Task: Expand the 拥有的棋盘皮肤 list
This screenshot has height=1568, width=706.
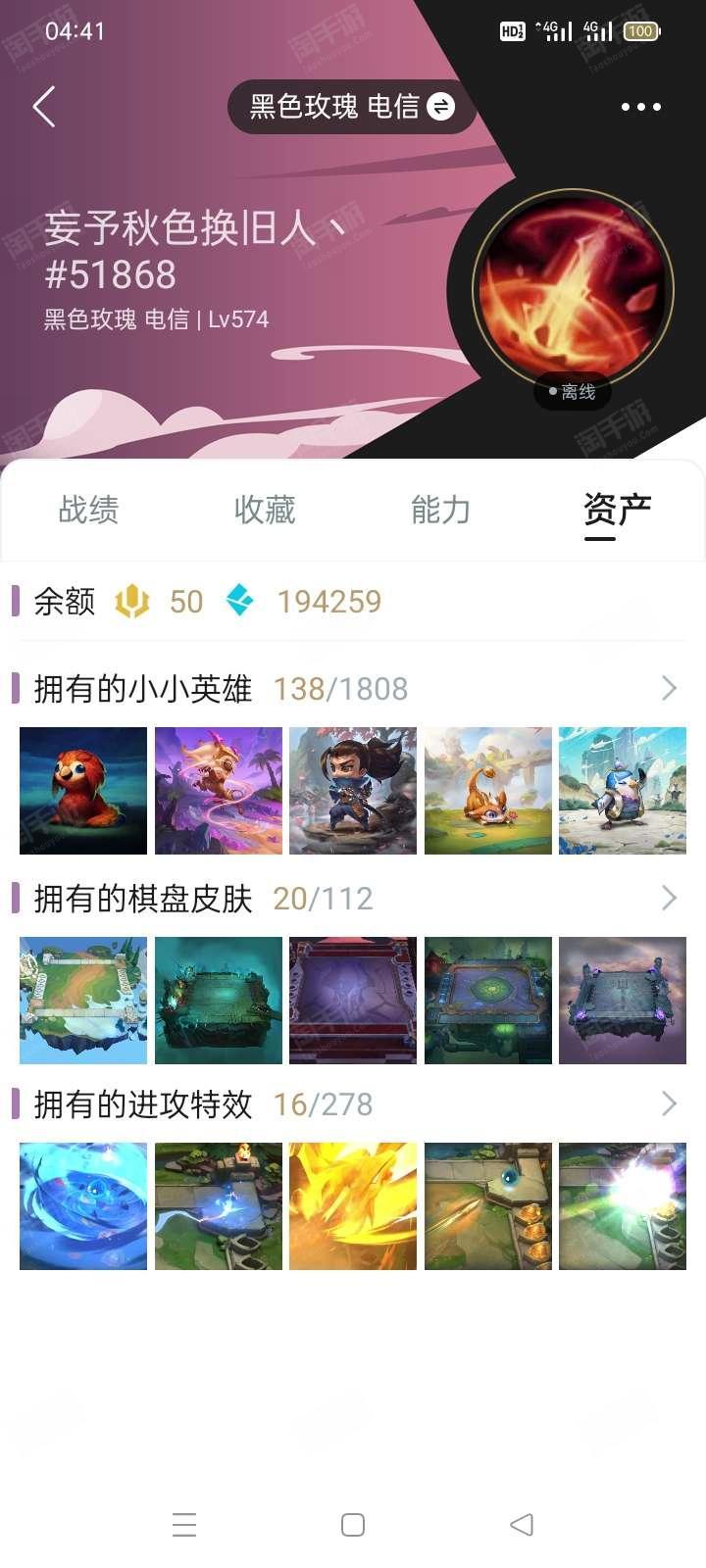Action: pos(669,898)
